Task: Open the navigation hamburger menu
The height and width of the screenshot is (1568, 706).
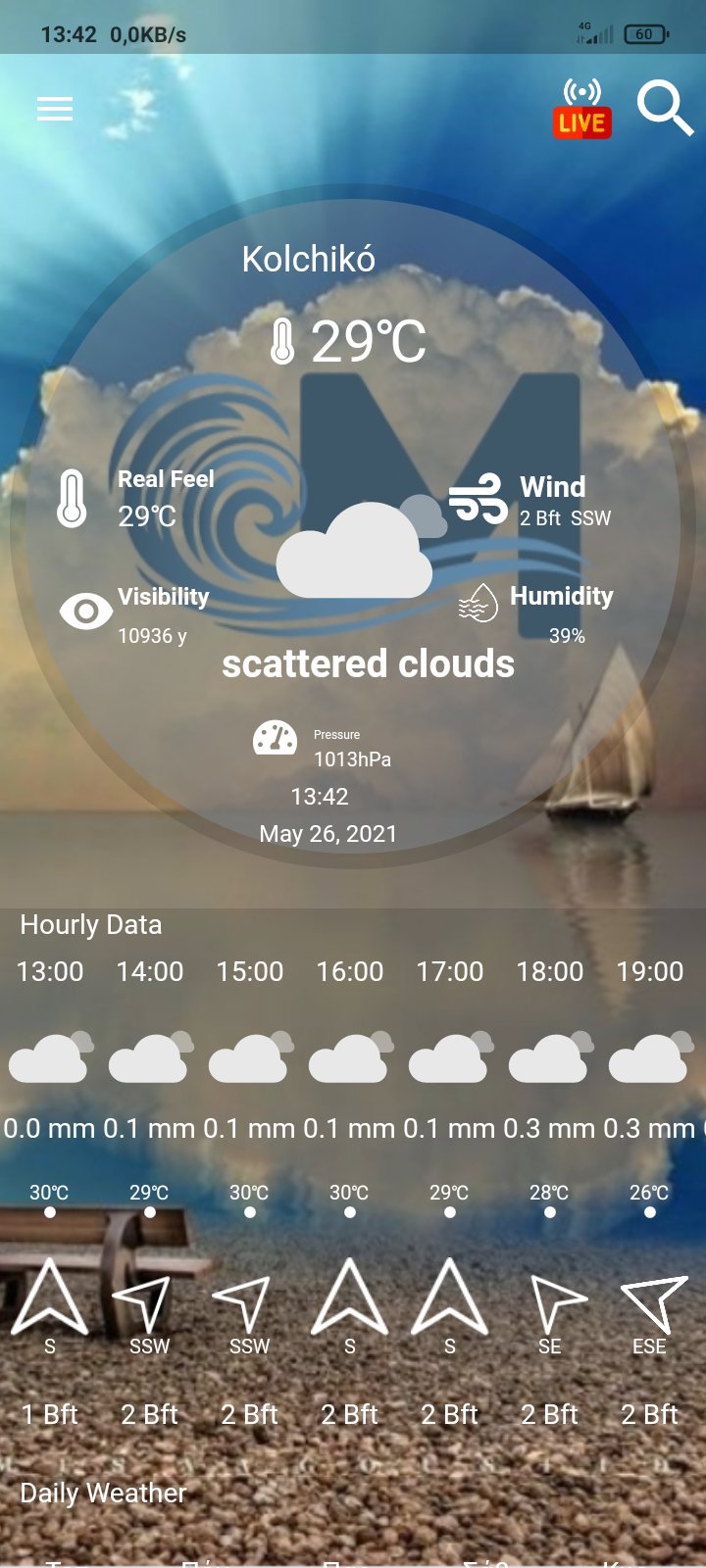Action: 54,109
